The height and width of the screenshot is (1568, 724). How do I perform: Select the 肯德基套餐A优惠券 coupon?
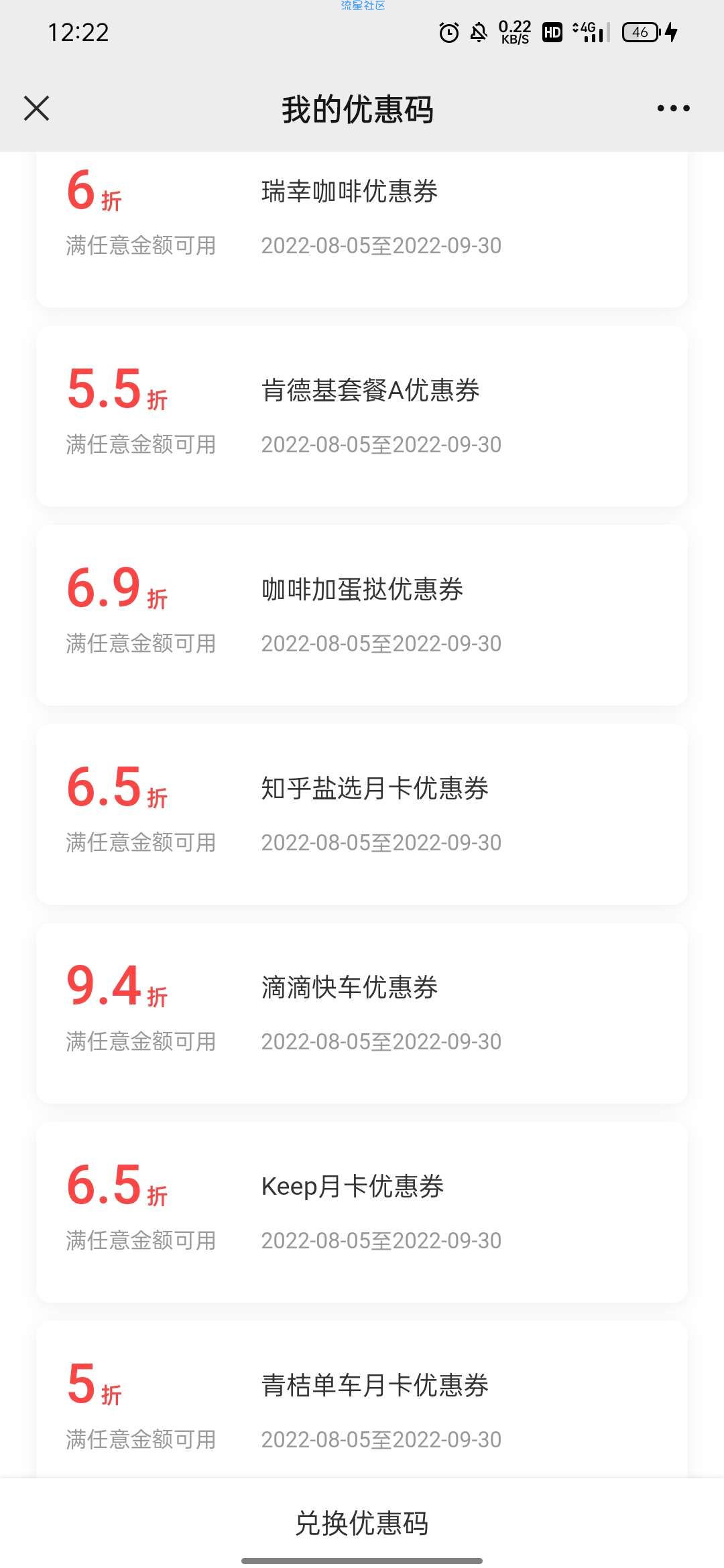click(x=362, y=416)
